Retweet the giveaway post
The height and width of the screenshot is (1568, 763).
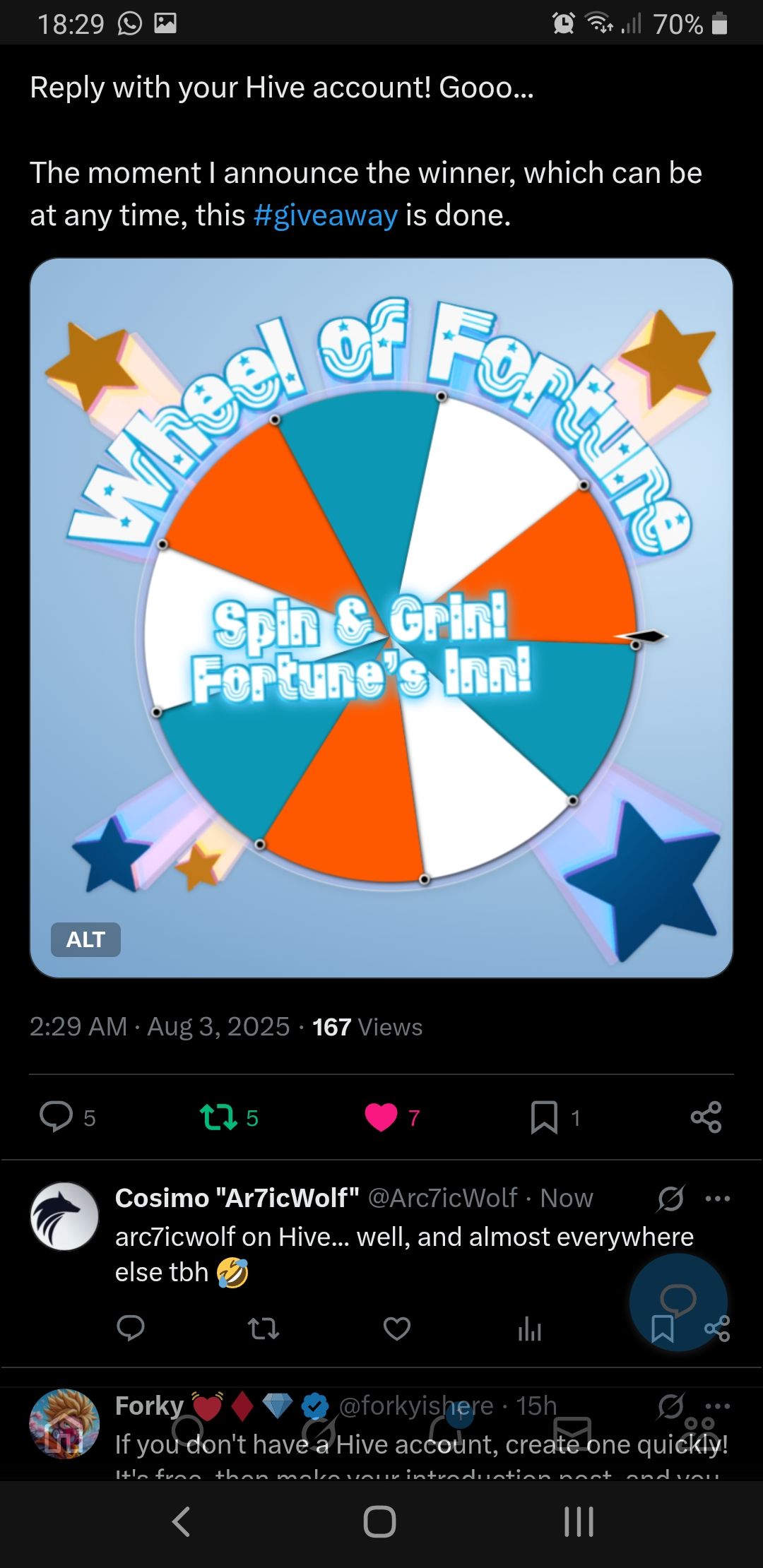tap(218, 1117)
